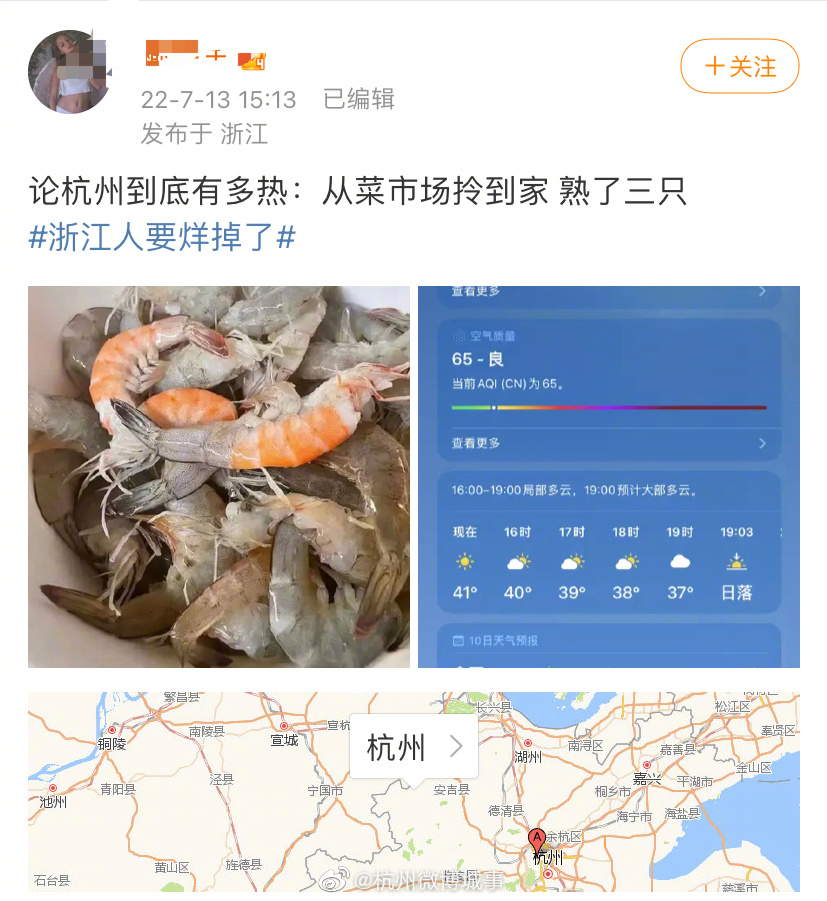Follow this poster with the 关注 button

(739, 67)
